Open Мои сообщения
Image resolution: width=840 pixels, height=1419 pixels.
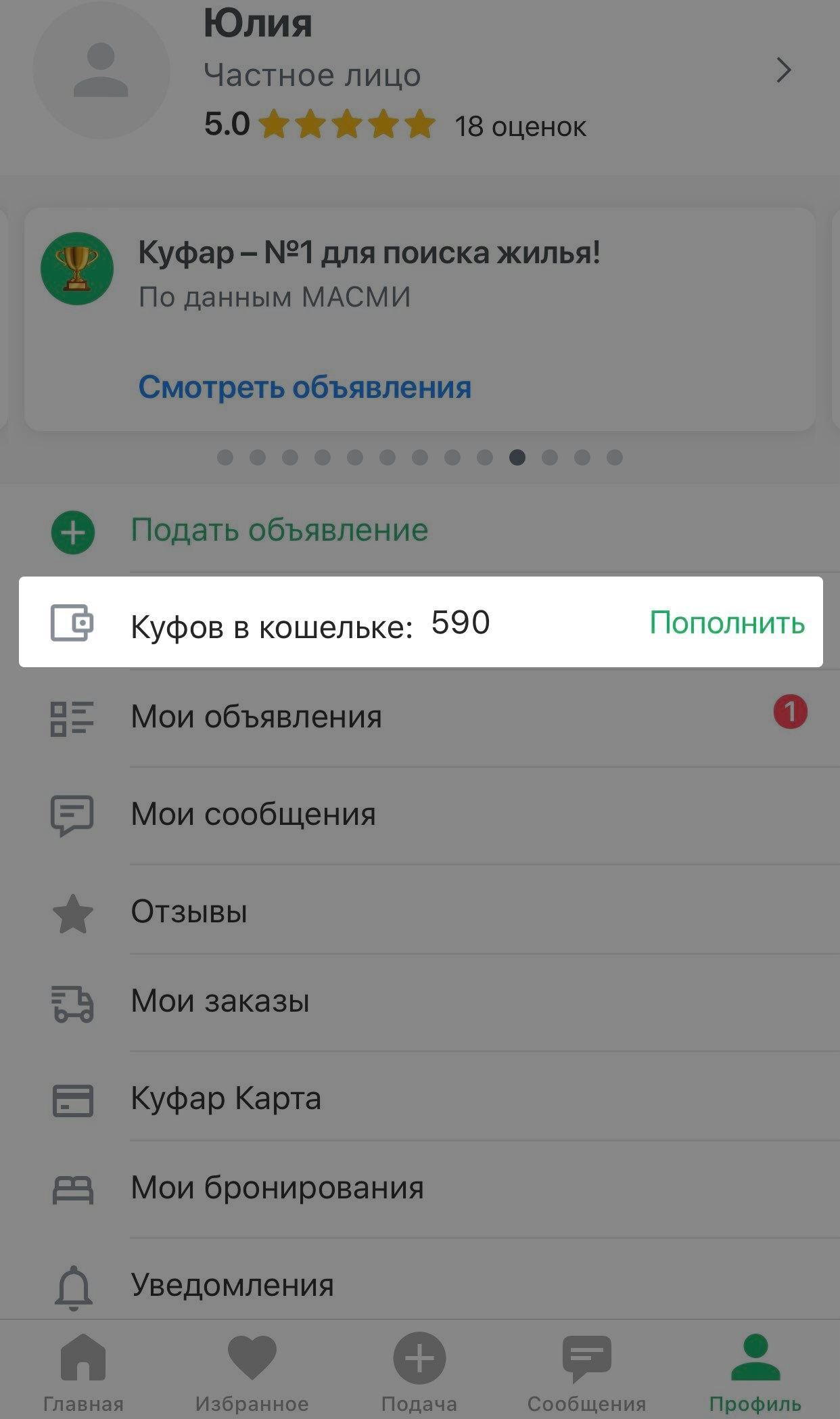253,814
